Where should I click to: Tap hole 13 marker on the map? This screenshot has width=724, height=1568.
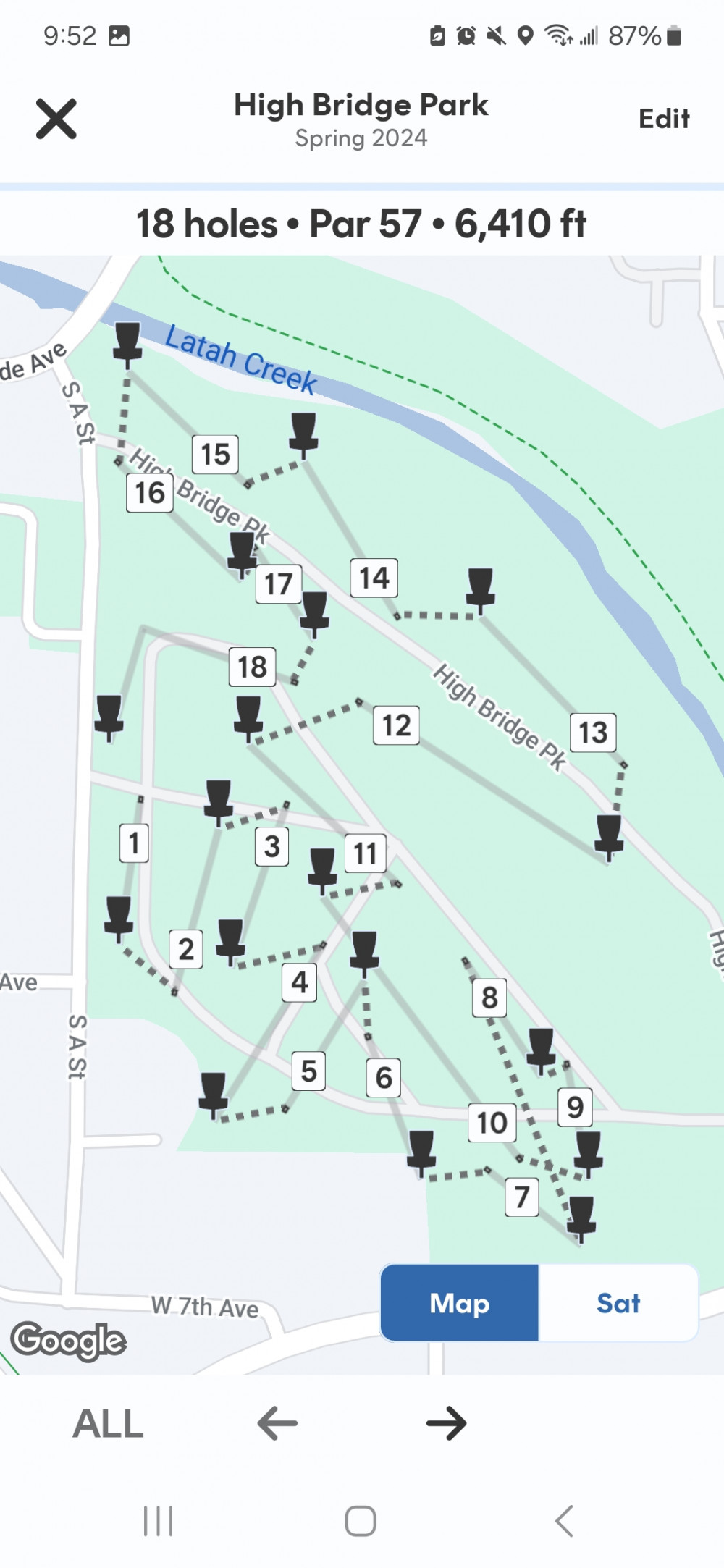point(593,733)
